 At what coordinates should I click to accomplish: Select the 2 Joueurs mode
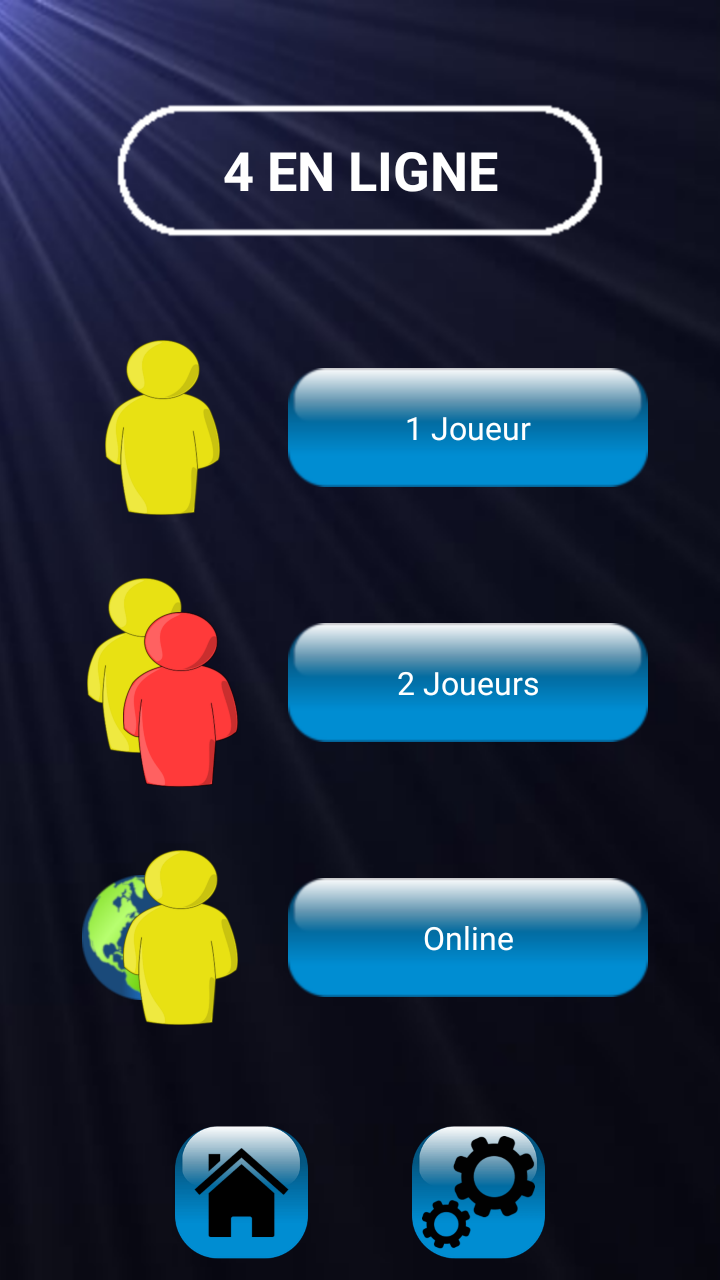(468, 683)
